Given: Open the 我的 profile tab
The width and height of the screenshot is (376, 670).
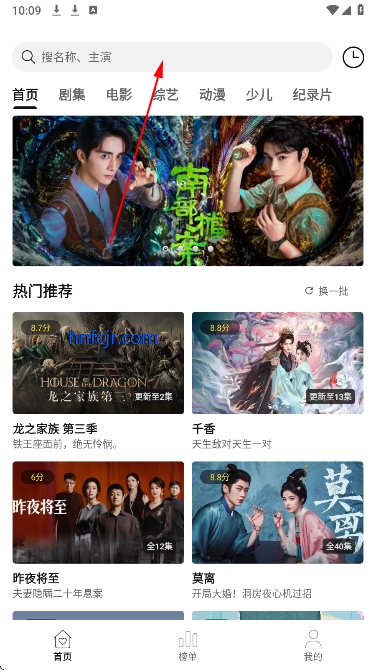Looking at the screenshot, I should pyautogui.click(x=313, y=645).
